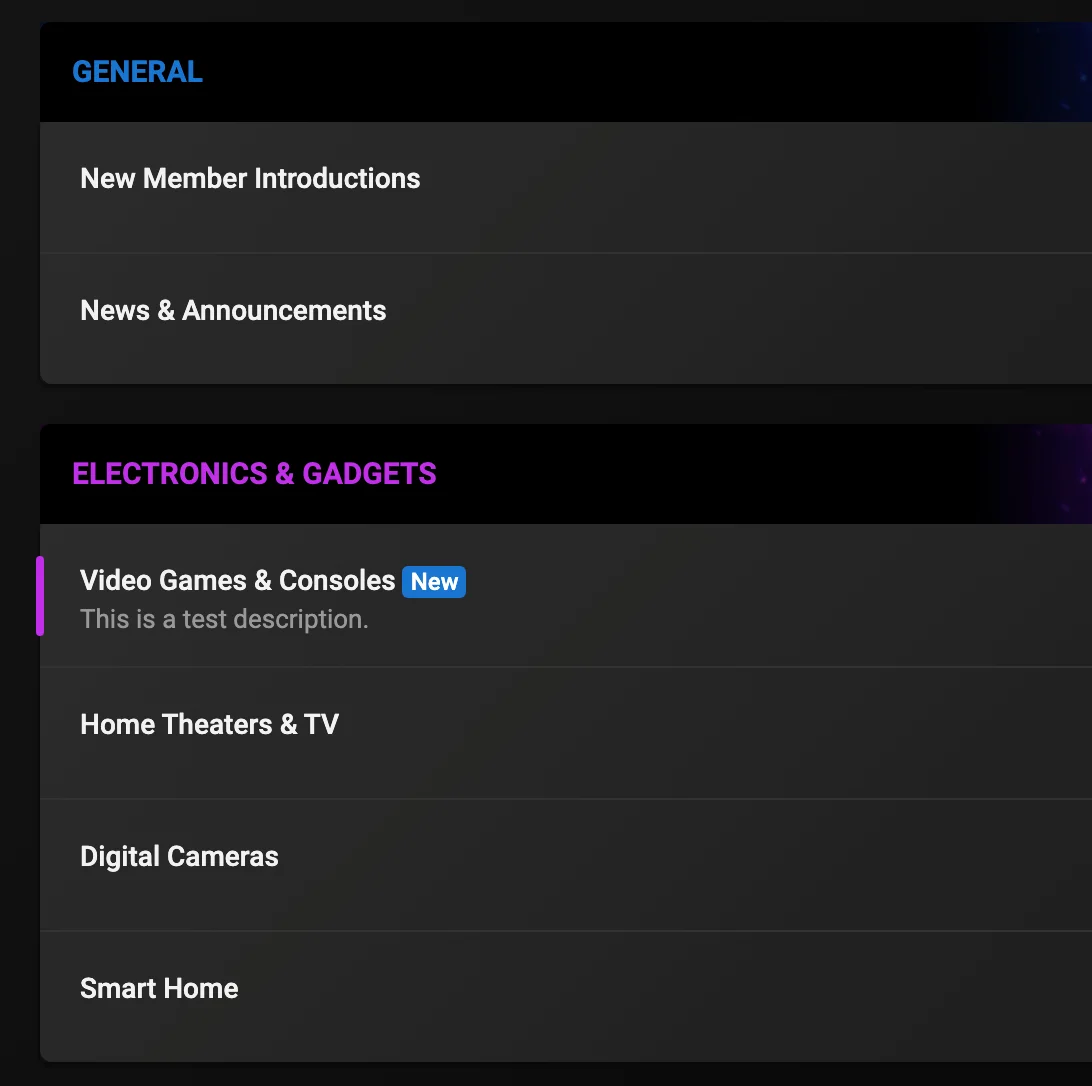The image size is (1092, 1086).
Task: Open New Member Introductions forum
Action: point(250,179)
